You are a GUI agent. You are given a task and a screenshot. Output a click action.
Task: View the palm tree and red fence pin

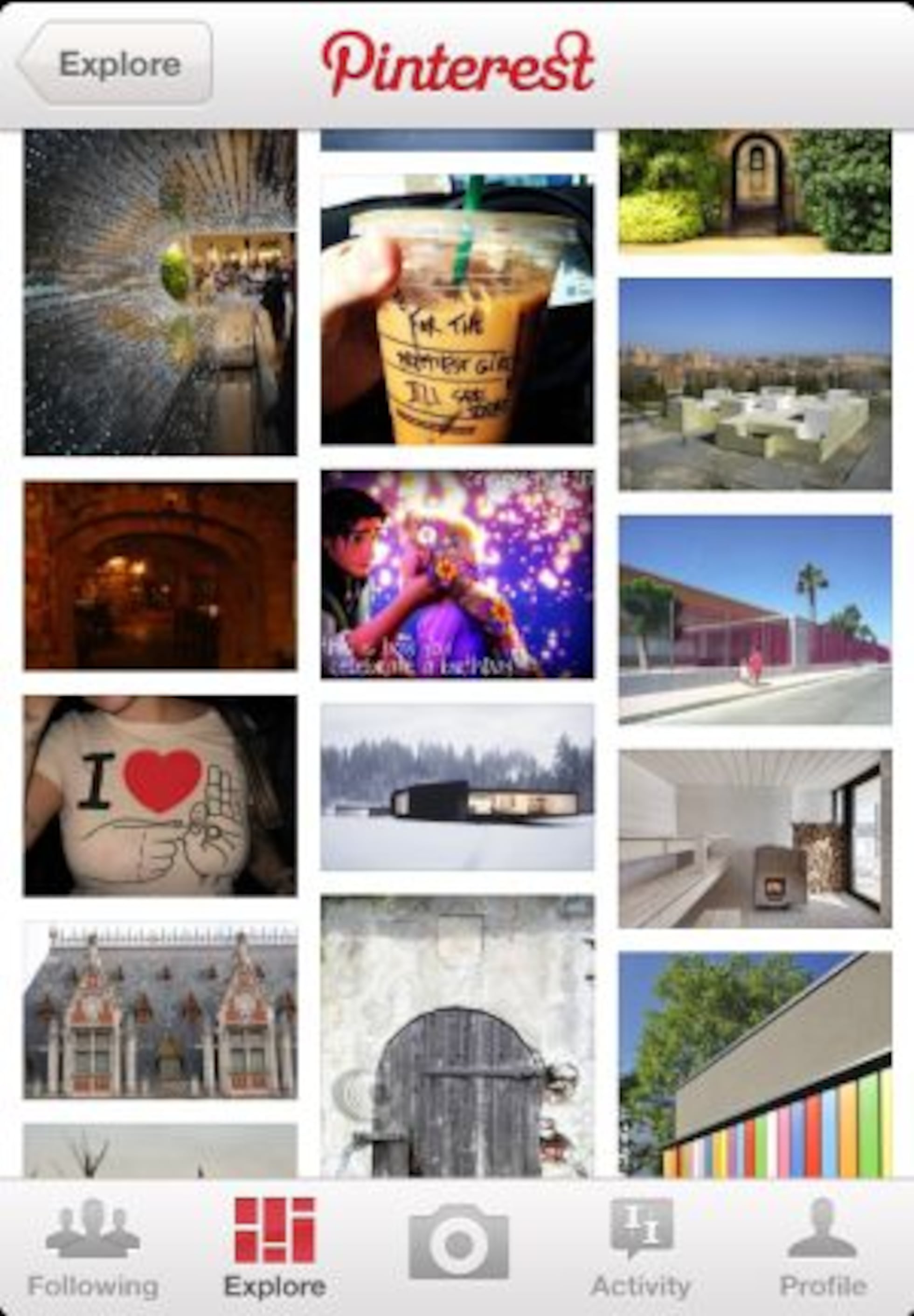coord(755,620)
